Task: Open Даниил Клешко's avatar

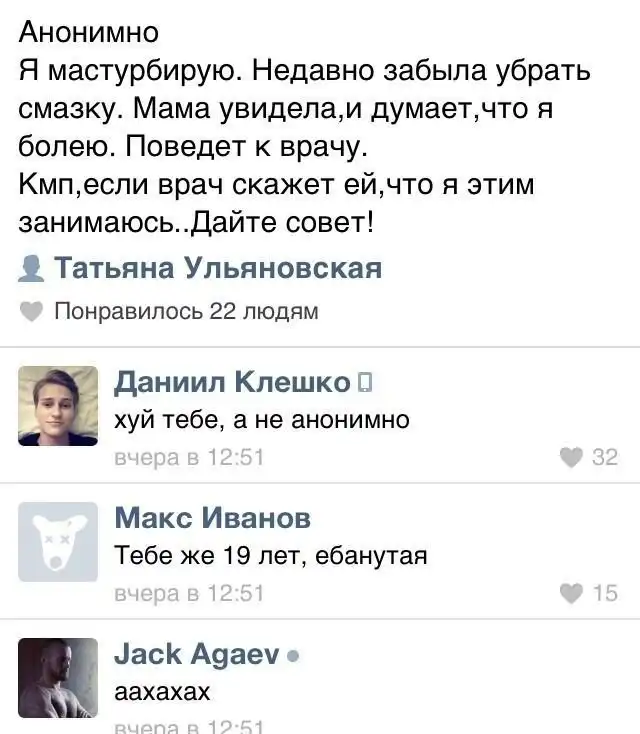Action: 58,405
